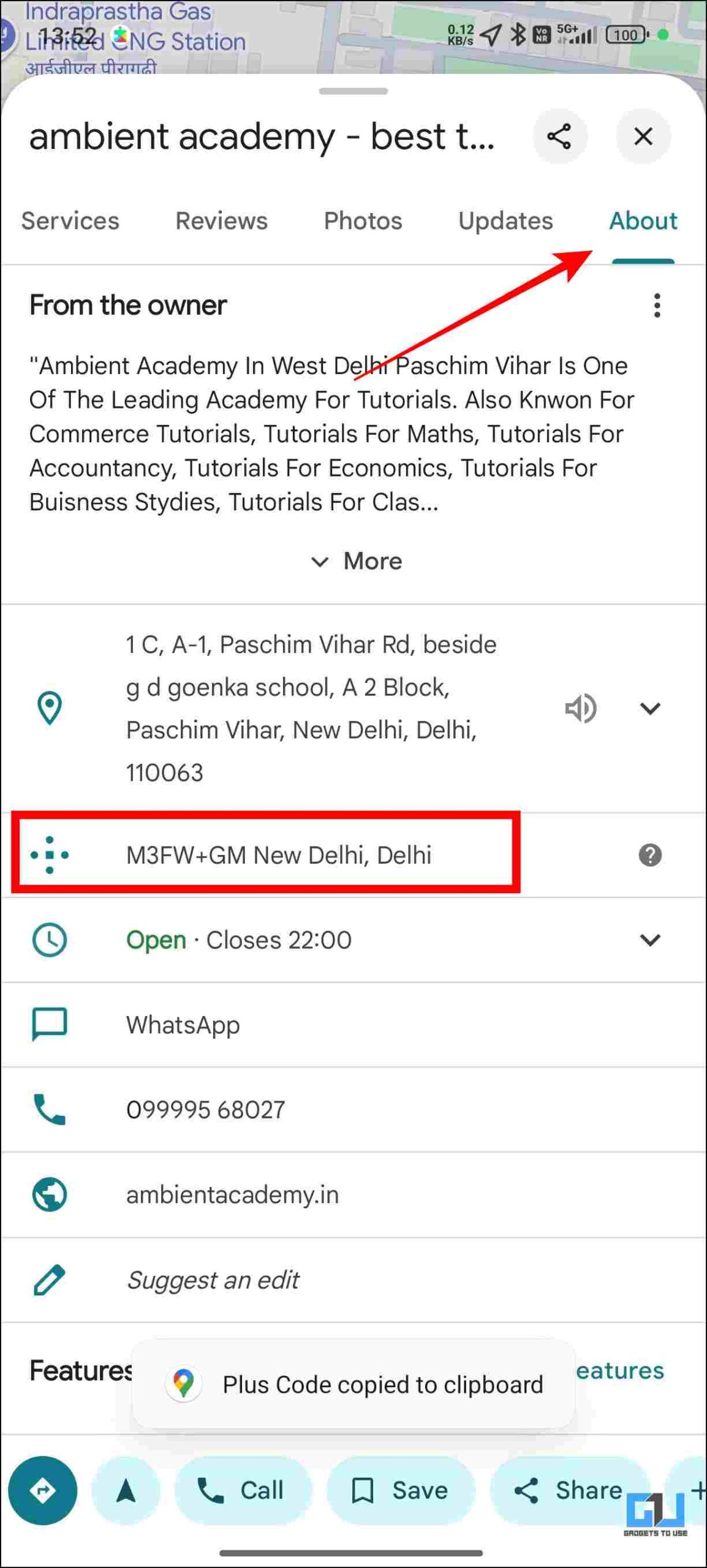
Task: Open the Photos tab
Action: (x=363, y=221)
